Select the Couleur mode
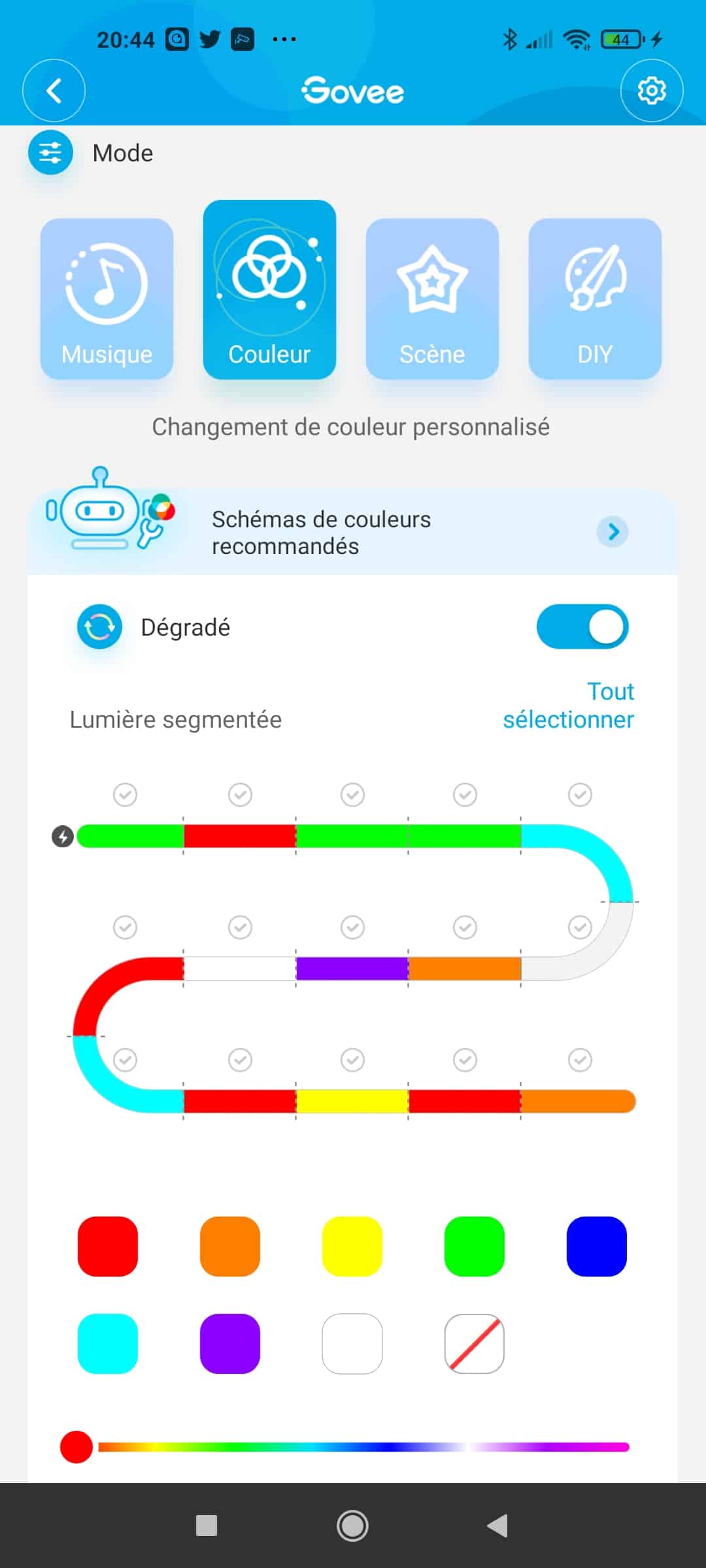The image size is (706, 1568). coord(269,289)
